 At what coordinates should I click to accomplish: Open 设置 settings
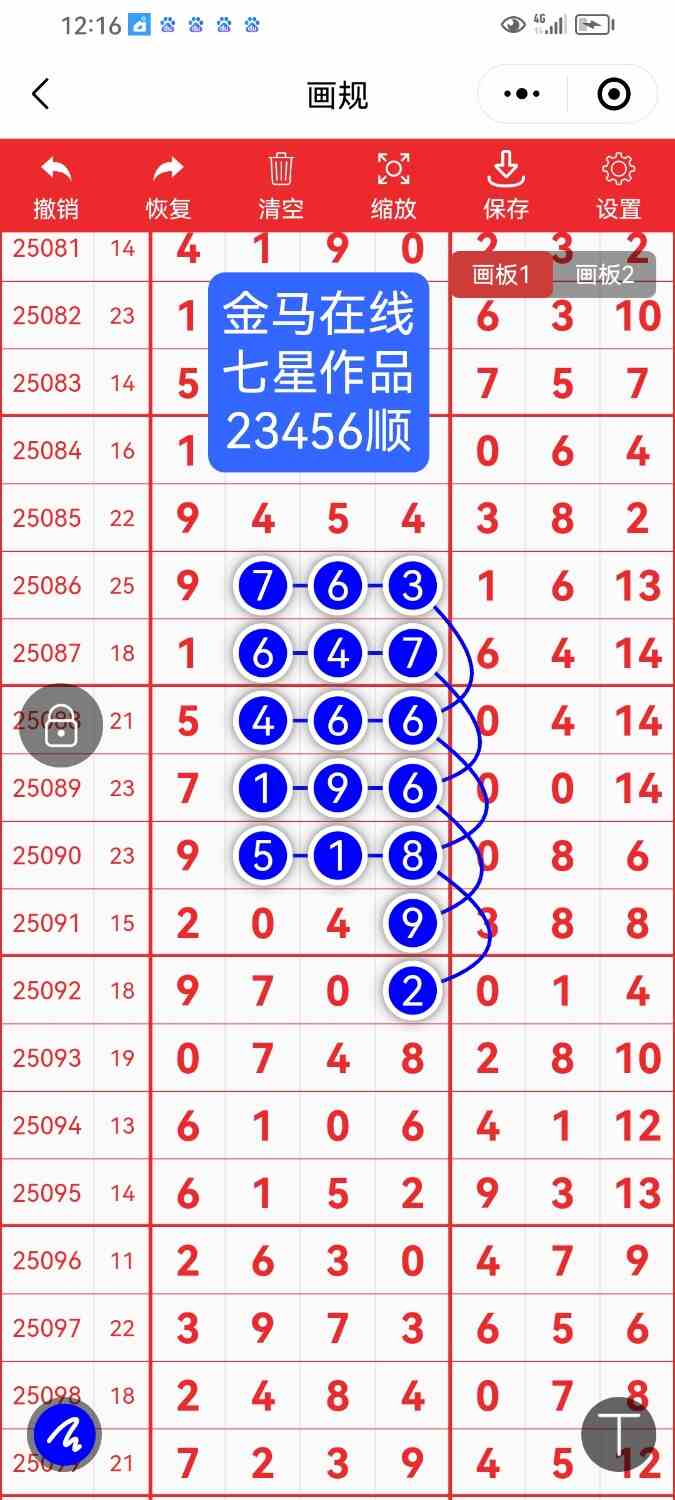(x=618, y=186)
